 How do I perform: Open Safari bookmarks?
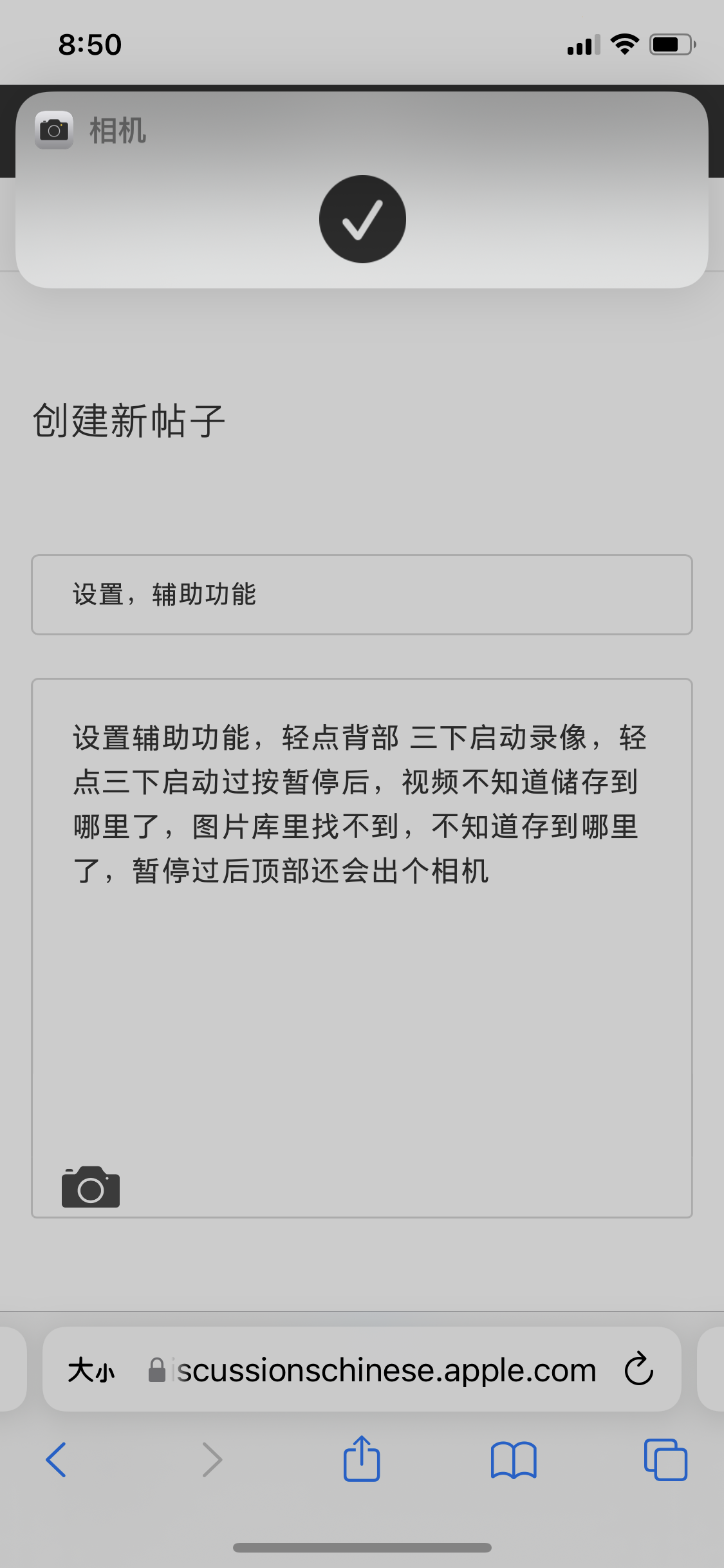tap(513, 1460)
